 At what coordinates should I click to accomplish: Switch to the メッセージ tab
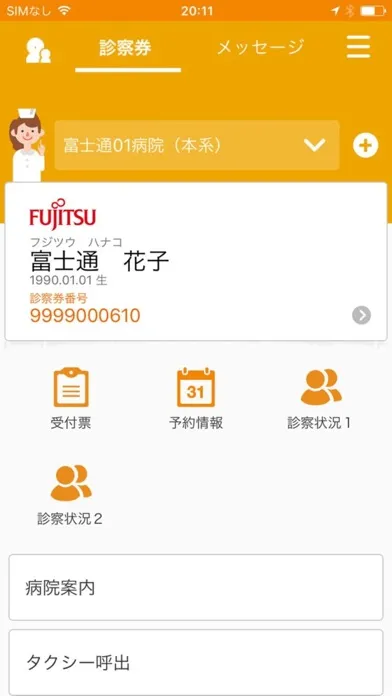point(261,47)
